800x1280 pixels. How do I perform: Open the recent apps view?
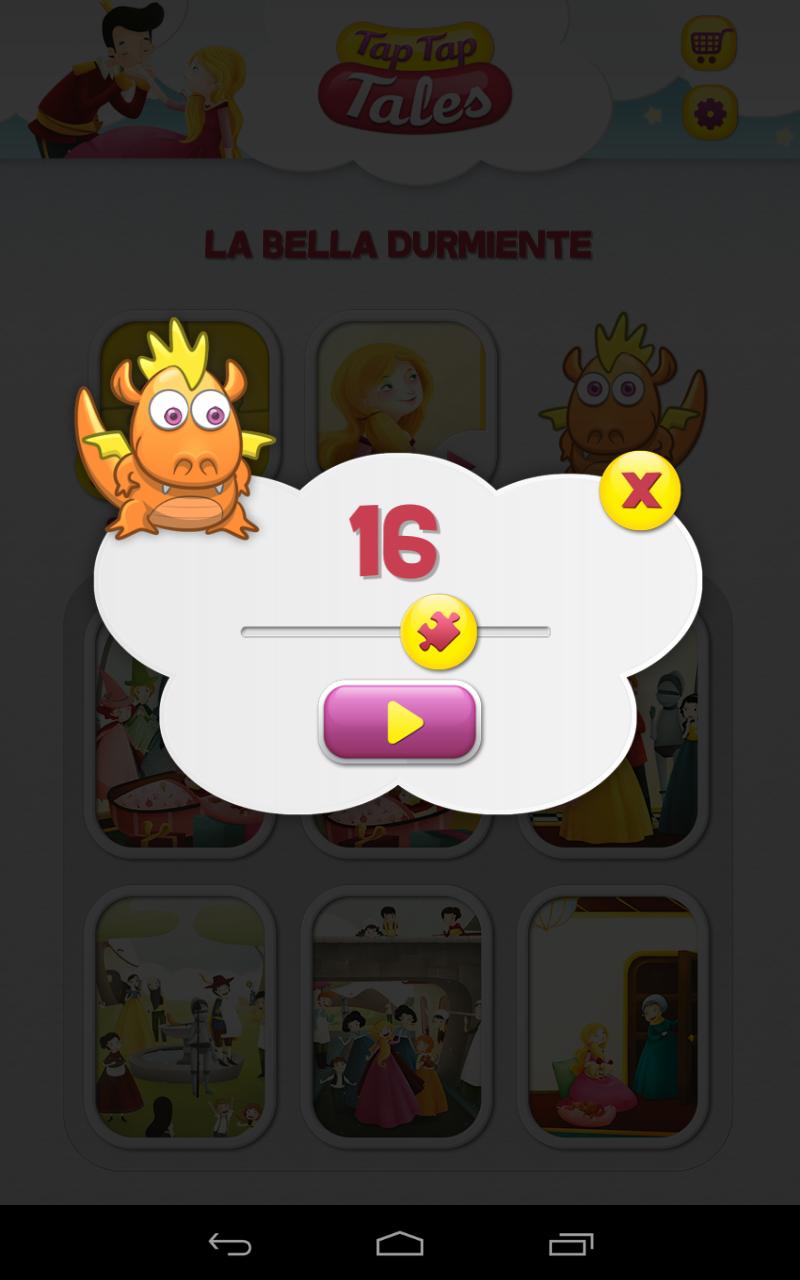(571, 1244)
